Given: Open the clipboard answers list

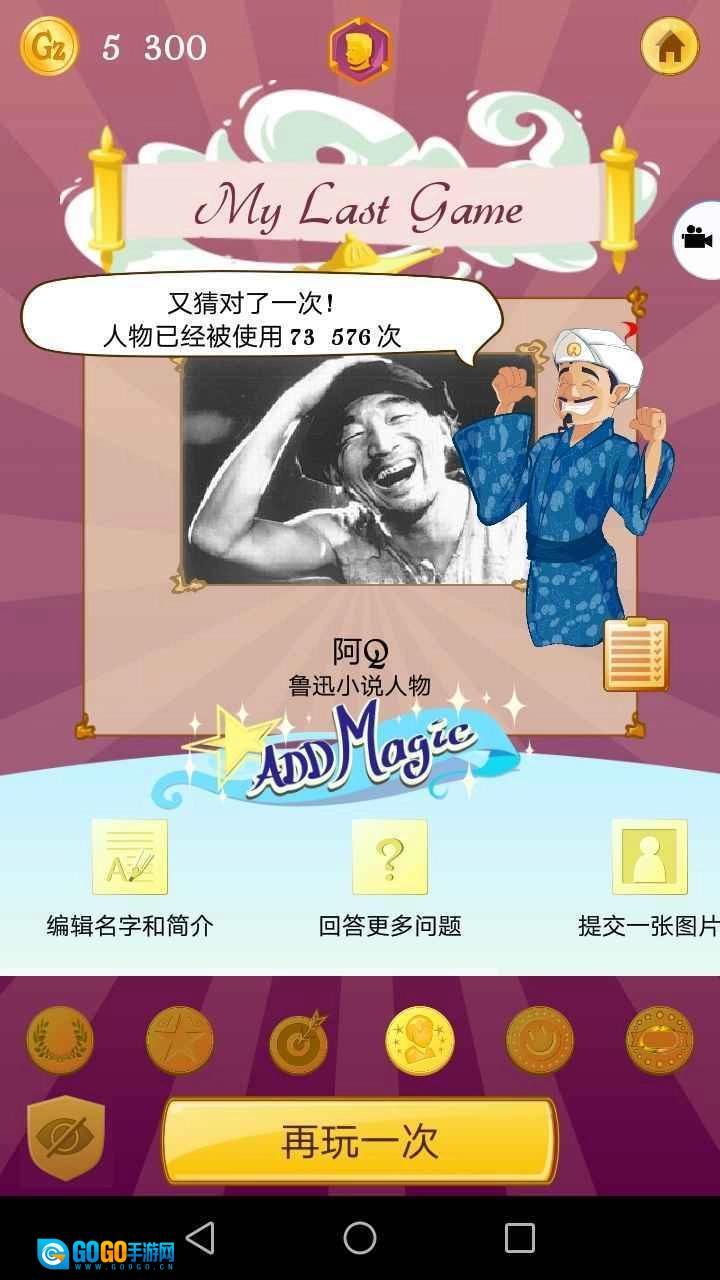Looking at the screenshot, I should coord(635,655).
